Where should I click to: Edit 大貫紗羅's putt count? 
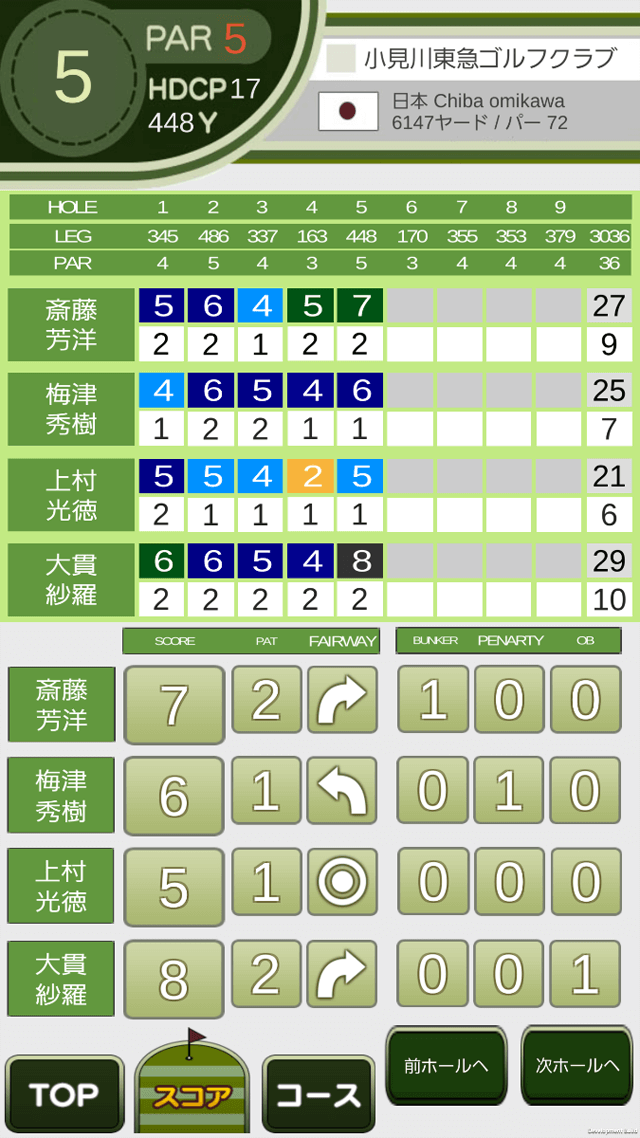266,974
